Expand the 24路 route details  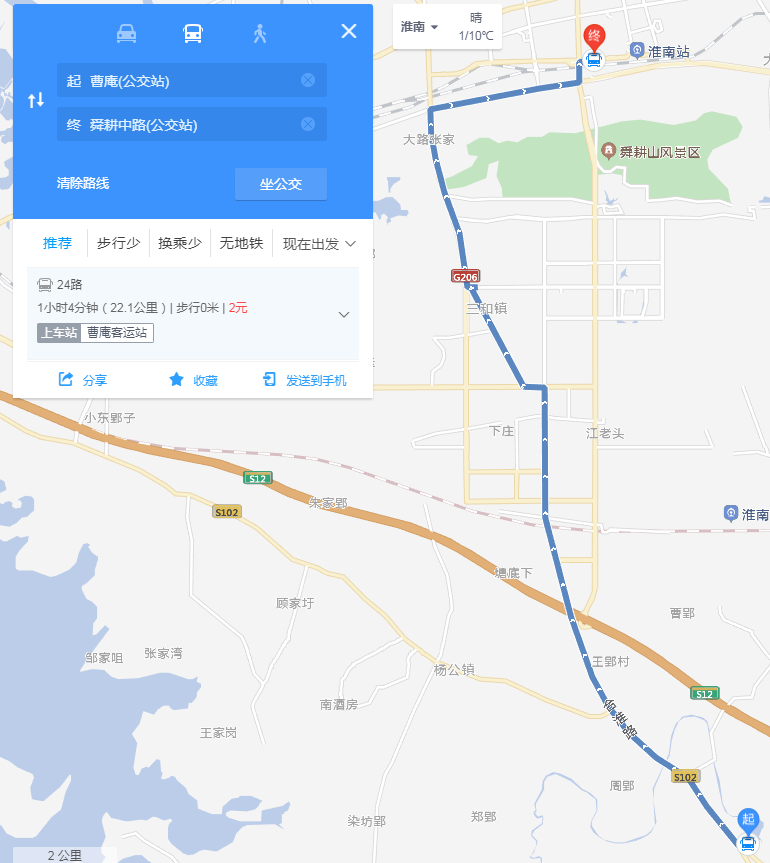pos(344,314)
